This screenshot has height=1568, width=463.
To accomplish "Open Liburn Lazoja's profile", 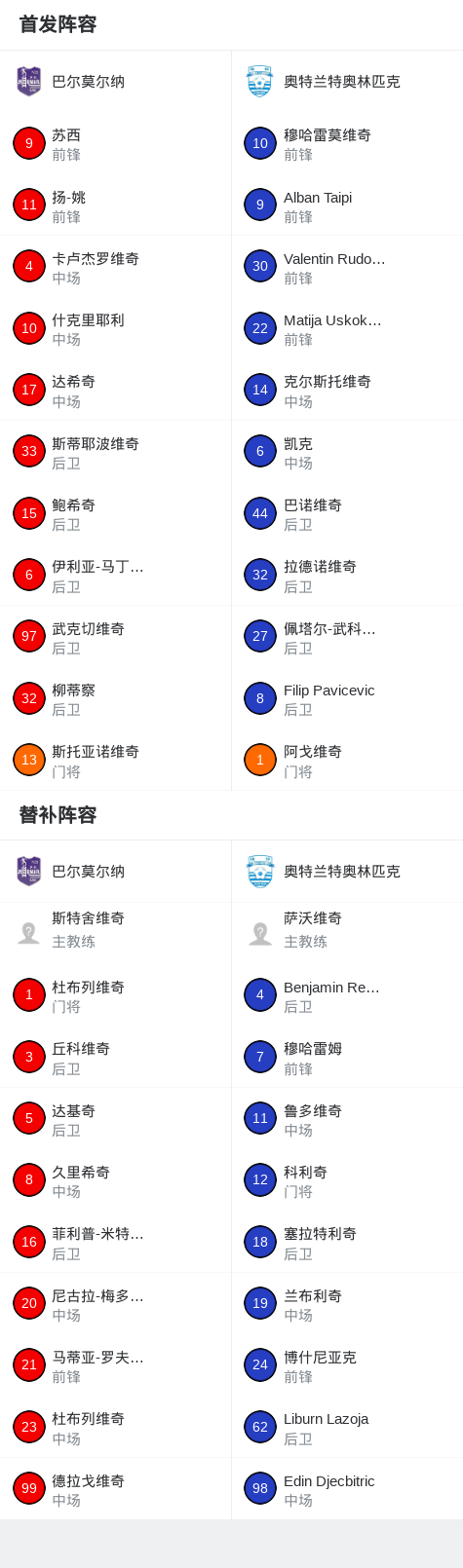I will pyautogui.click(x=347, y=1428).
